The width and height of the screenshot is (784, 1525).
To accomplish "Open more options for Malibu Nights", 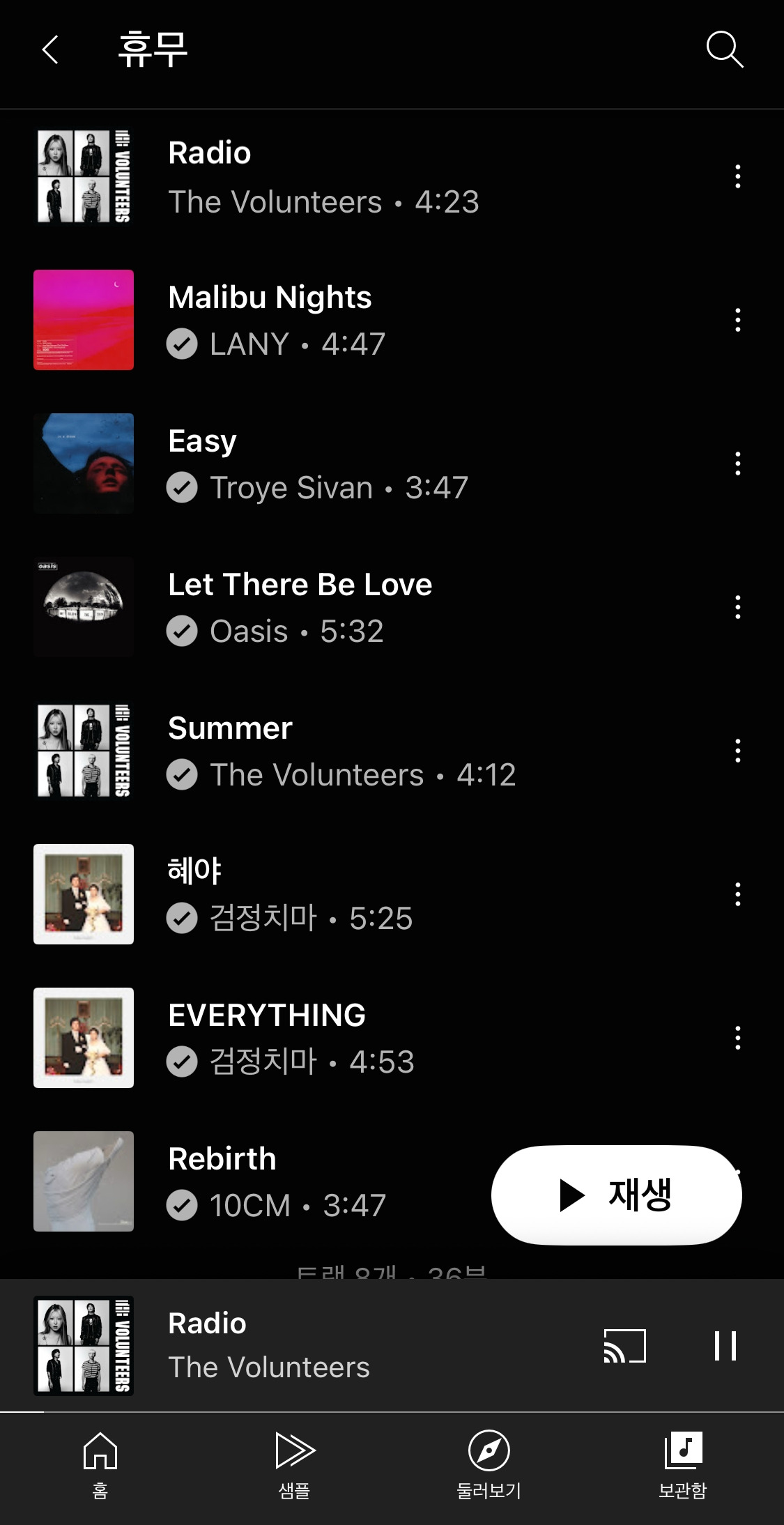I will tap(737, 320).
